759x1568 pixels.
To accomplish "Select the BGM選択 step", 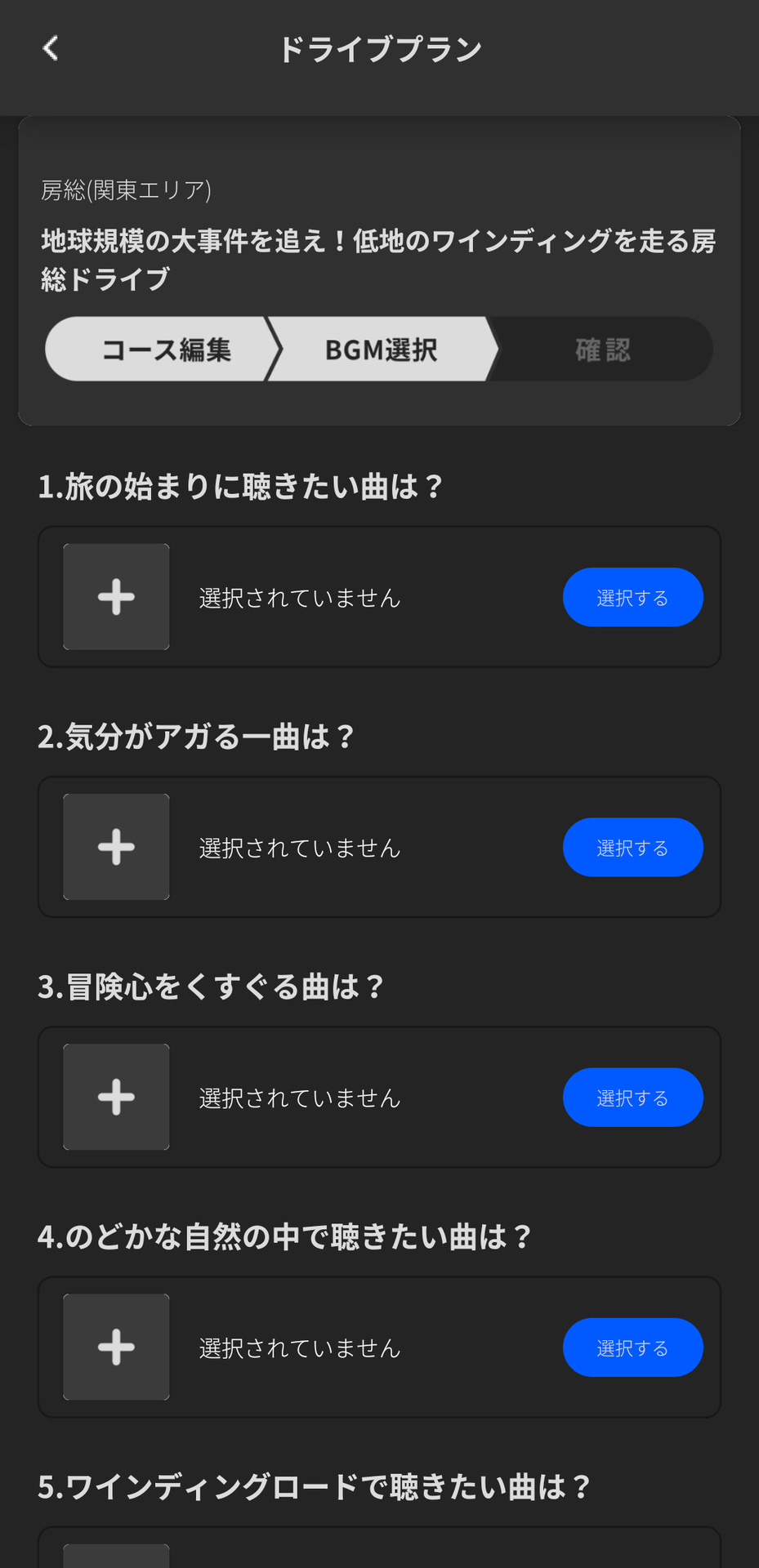I will [380, 350].
